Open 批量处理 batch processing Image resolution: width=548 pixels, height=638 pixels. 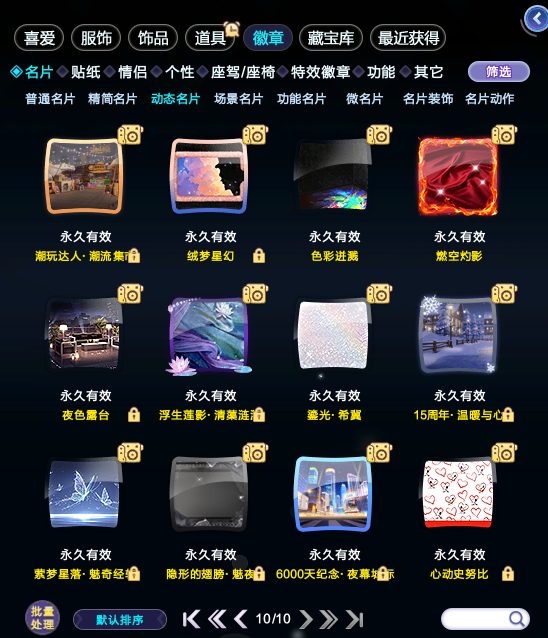coord(42,618)
